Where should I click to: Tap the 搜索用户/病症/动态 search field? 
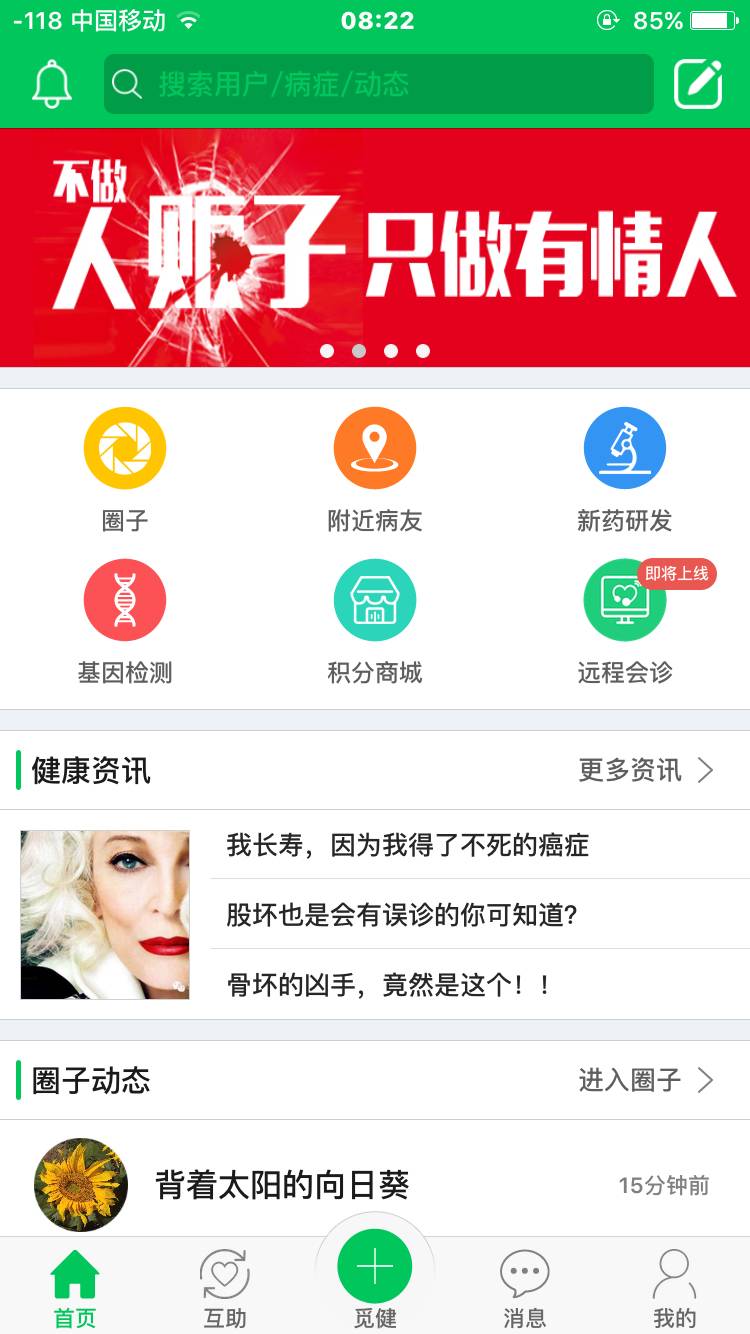(x=378, y=84)
